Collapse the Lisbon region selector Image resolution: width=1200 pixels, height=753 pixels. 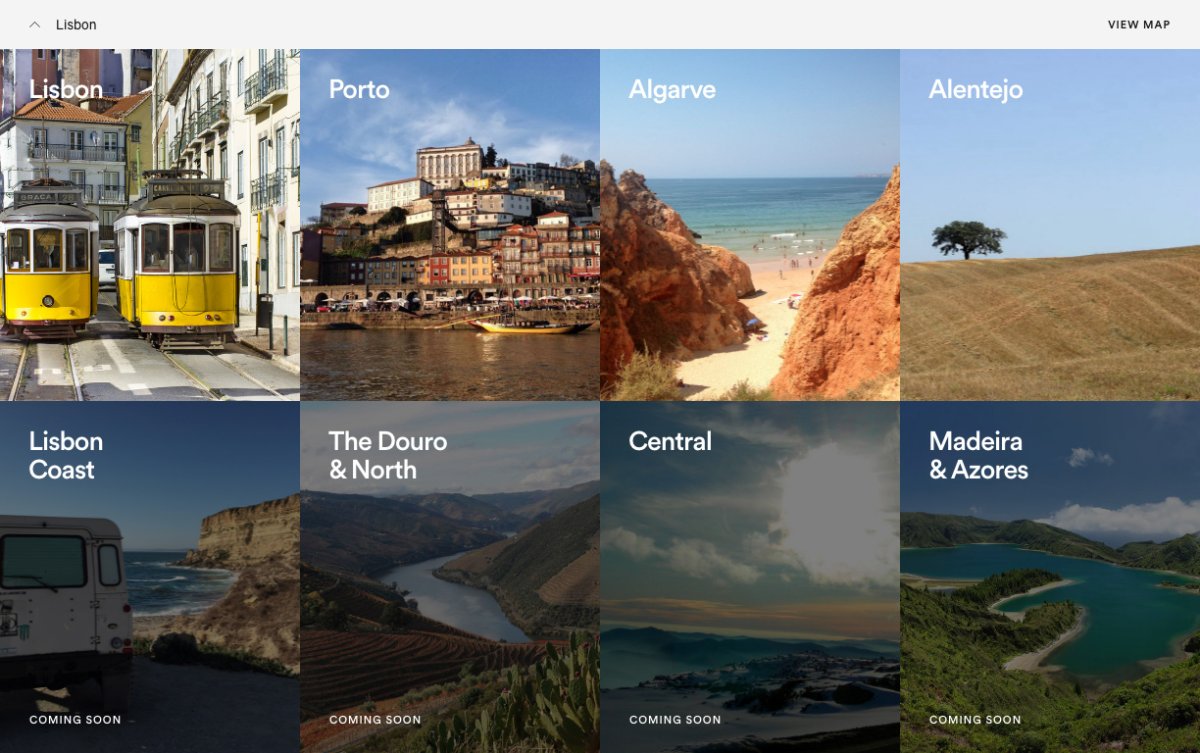pyautogui.click(x=35, y=24)
